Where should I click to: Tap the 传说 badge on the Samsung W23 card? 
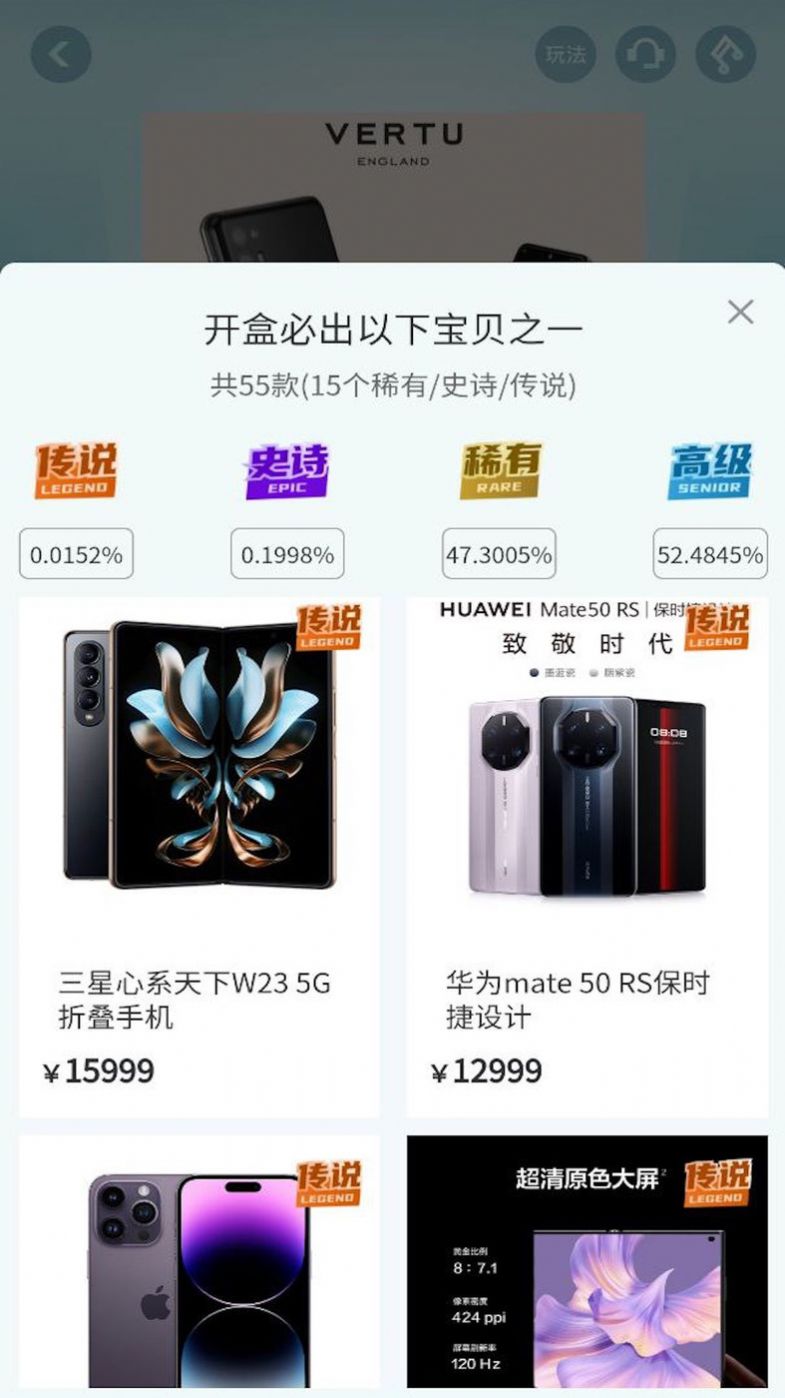pos(329,627)
